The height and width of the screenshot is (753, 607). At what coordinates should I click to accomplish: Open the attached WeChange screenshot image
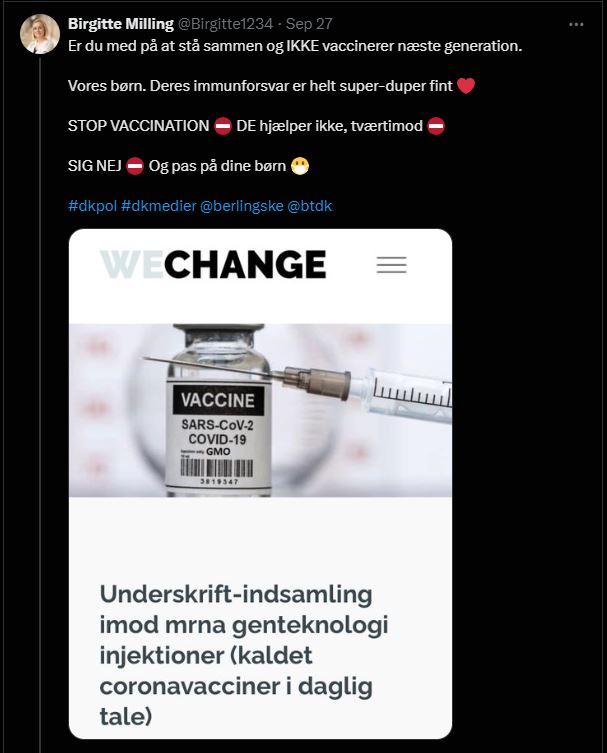click(260, 480)
